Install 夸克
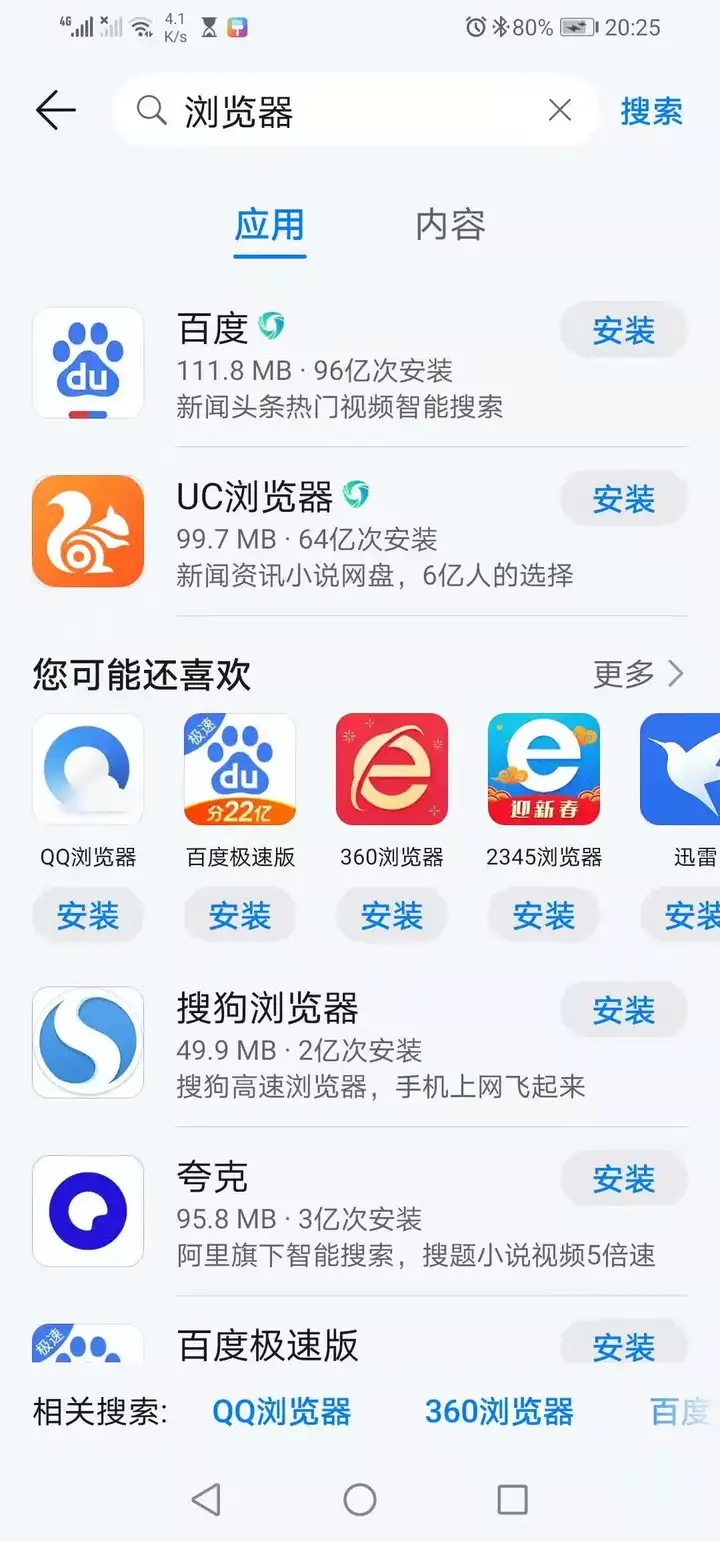The height and width of the screenshot is (1541, 720). point(624,1179)
